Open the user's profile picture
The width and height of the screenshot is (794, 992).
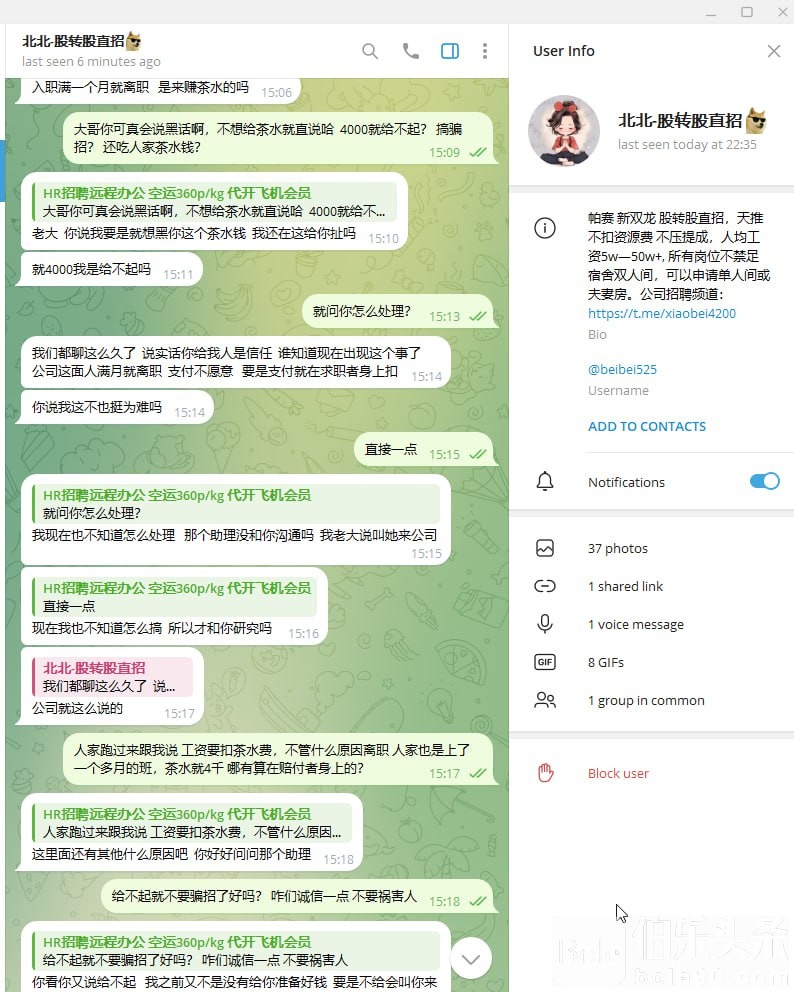563,130
